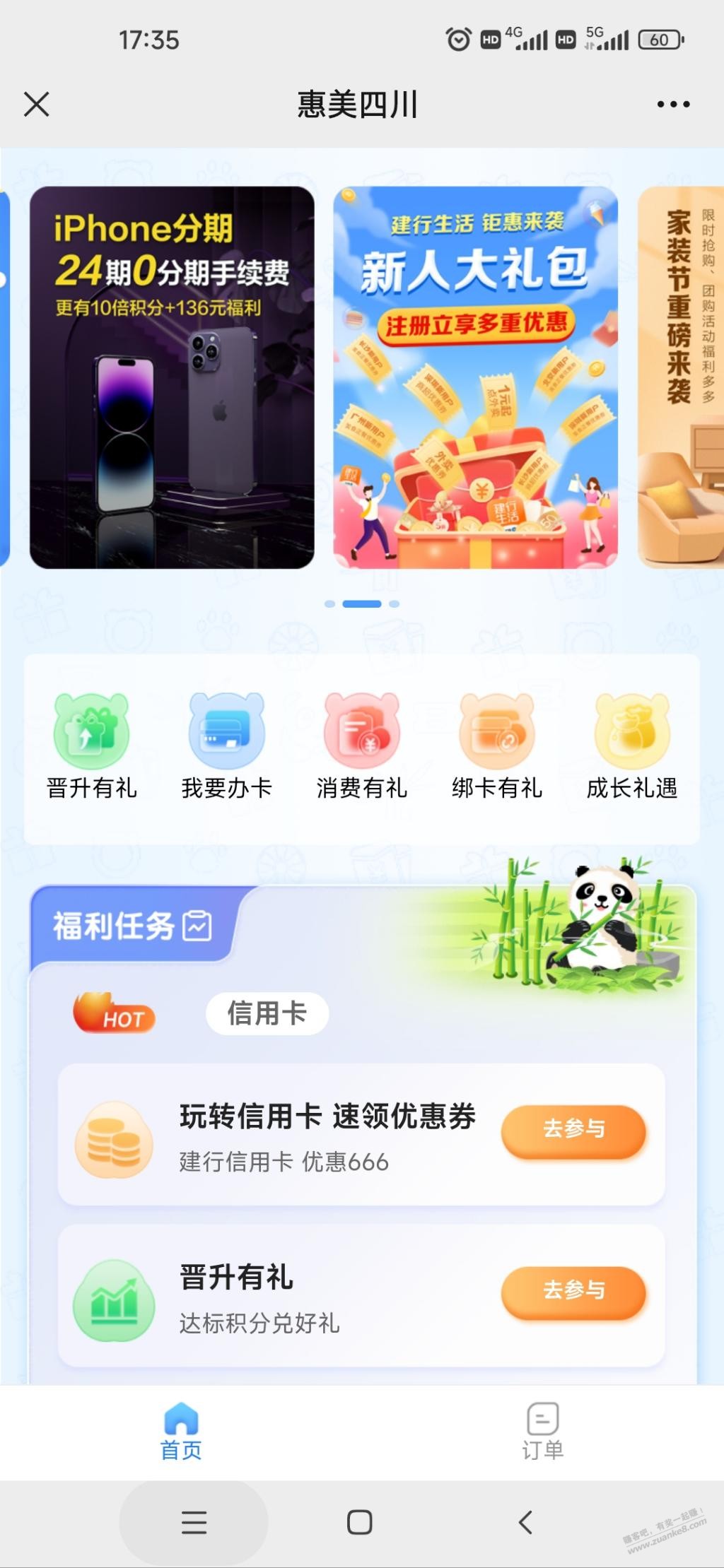The image size is (724, 1568).
Task: Select 我要办卡 shortcut
Action: coord(227,747)
